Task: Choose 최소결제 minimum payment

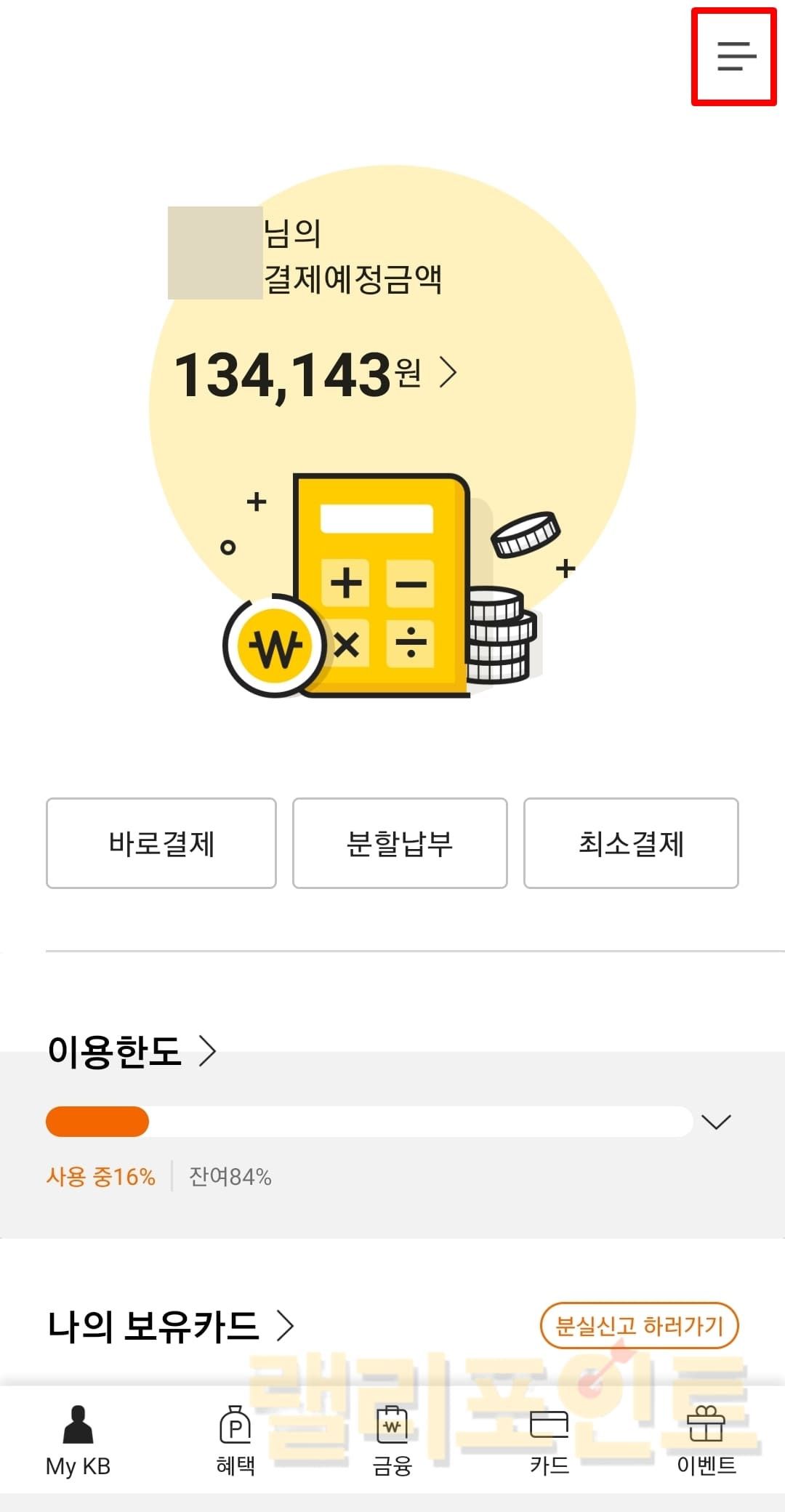Action: [631, 843]
